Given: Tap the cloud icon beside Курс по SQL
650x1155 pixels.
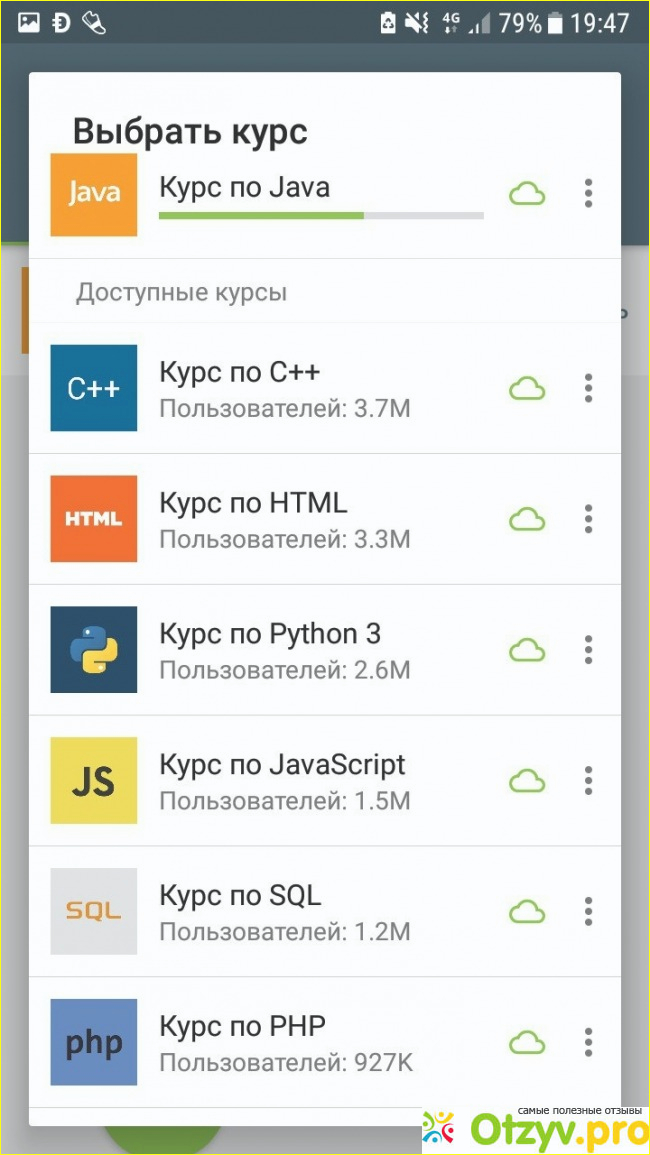Looking at the screenshot, I should [527, 912].
